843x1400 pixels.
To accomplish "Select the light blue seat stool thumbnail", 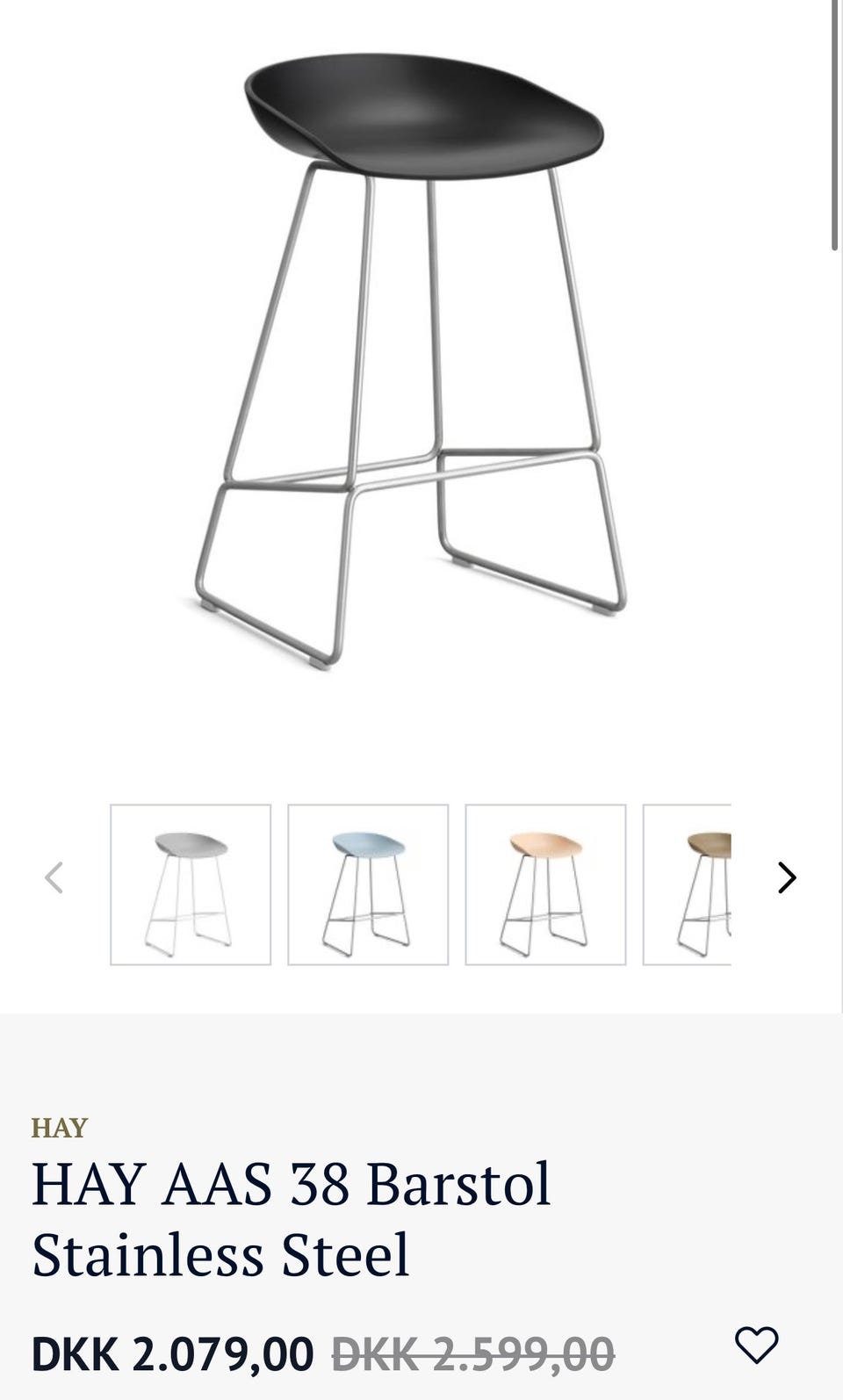I will [x=368, y=884].
